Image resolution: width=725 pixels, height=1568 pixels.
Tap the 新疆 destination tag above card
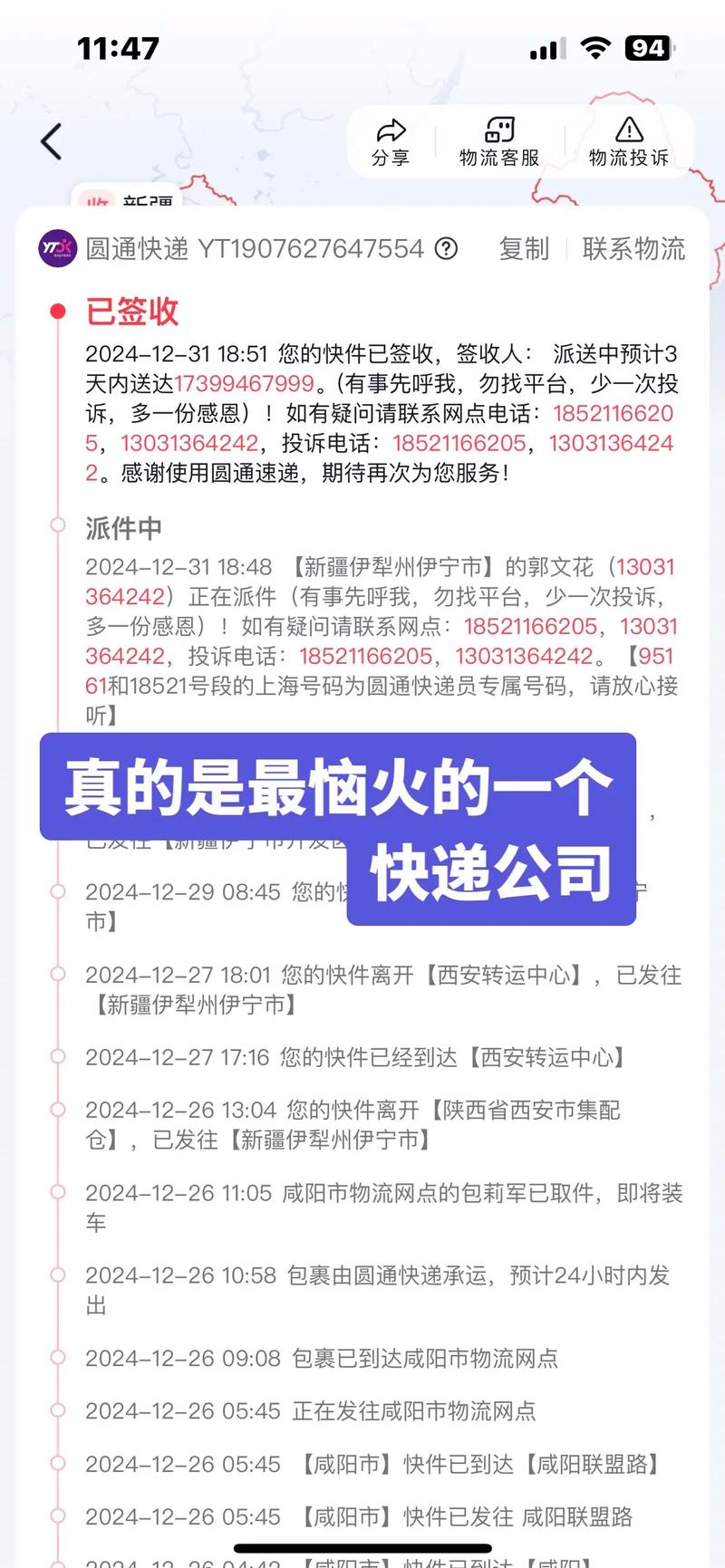point(146,201)
